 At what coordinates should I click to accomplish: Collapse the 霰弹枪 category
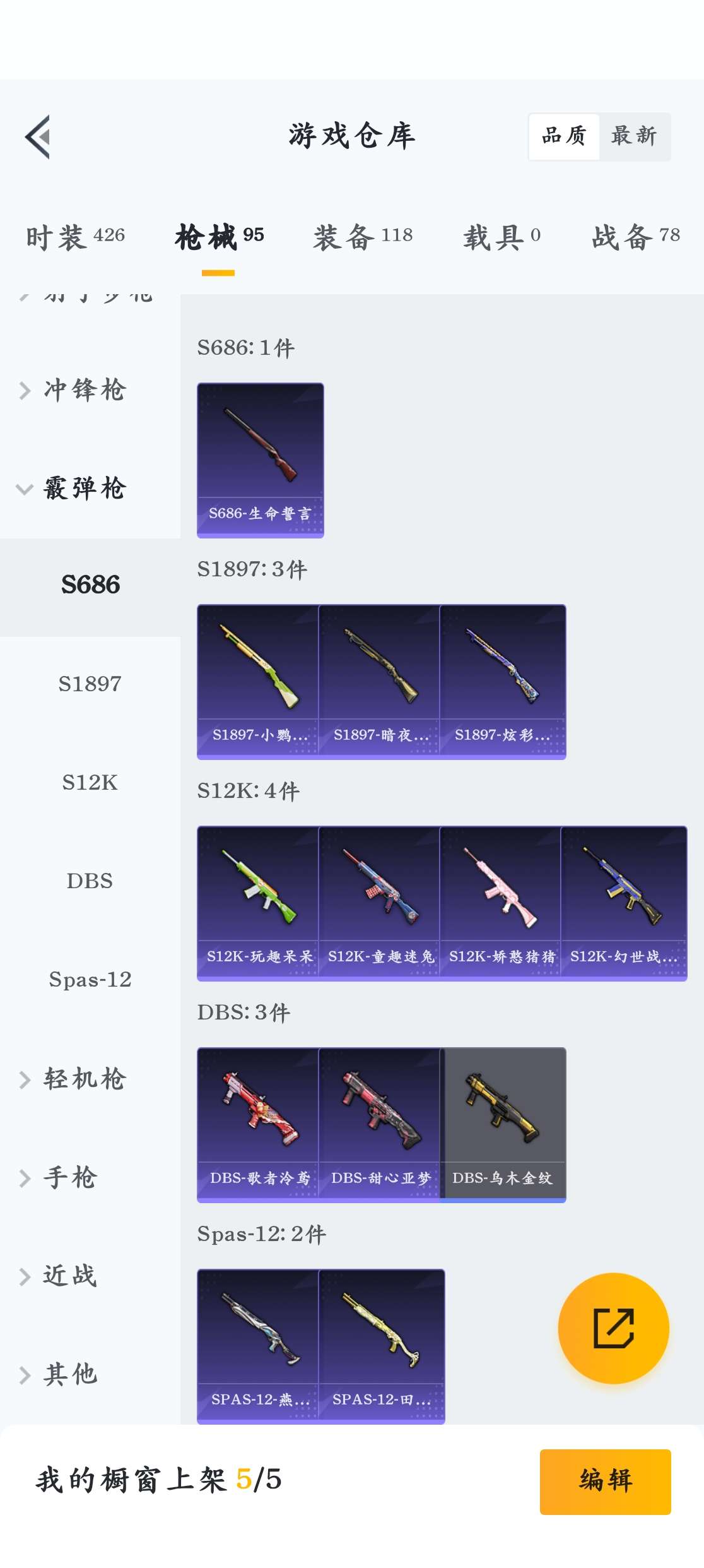click(x=85, y=489)
